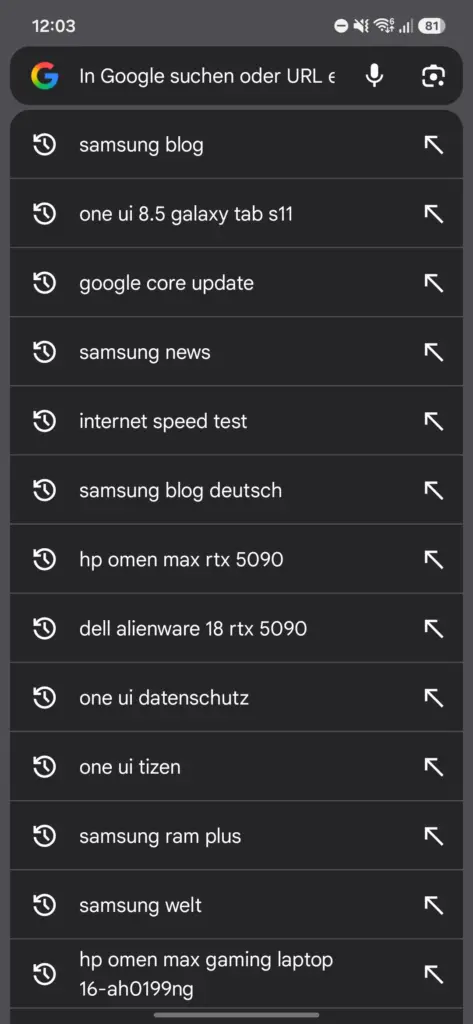Select the 'samsung blog' history suggestion
Viewport: 473px width, 1024px height.
point(236,144)
